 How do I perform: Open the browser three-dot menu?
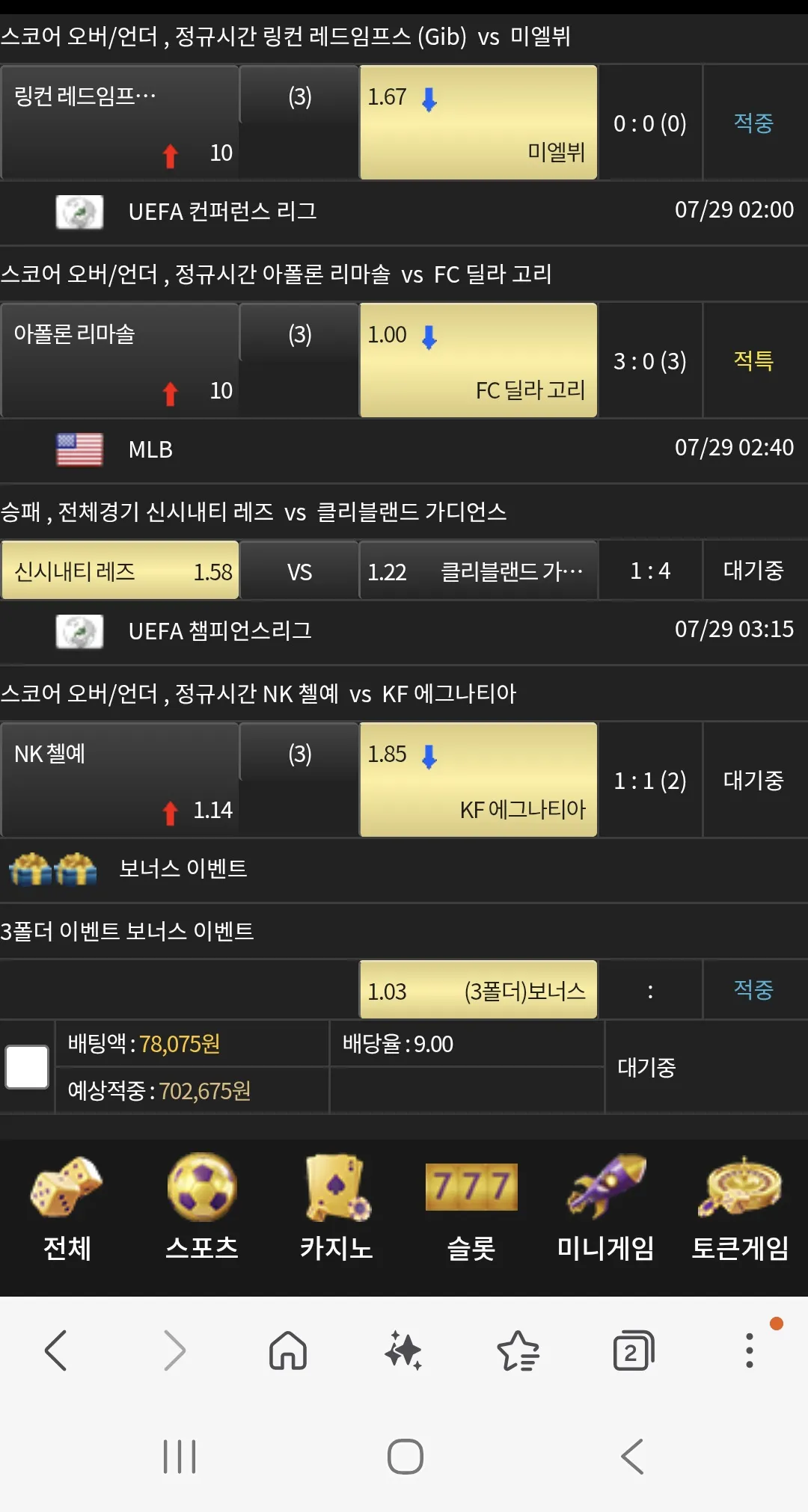749,1350
